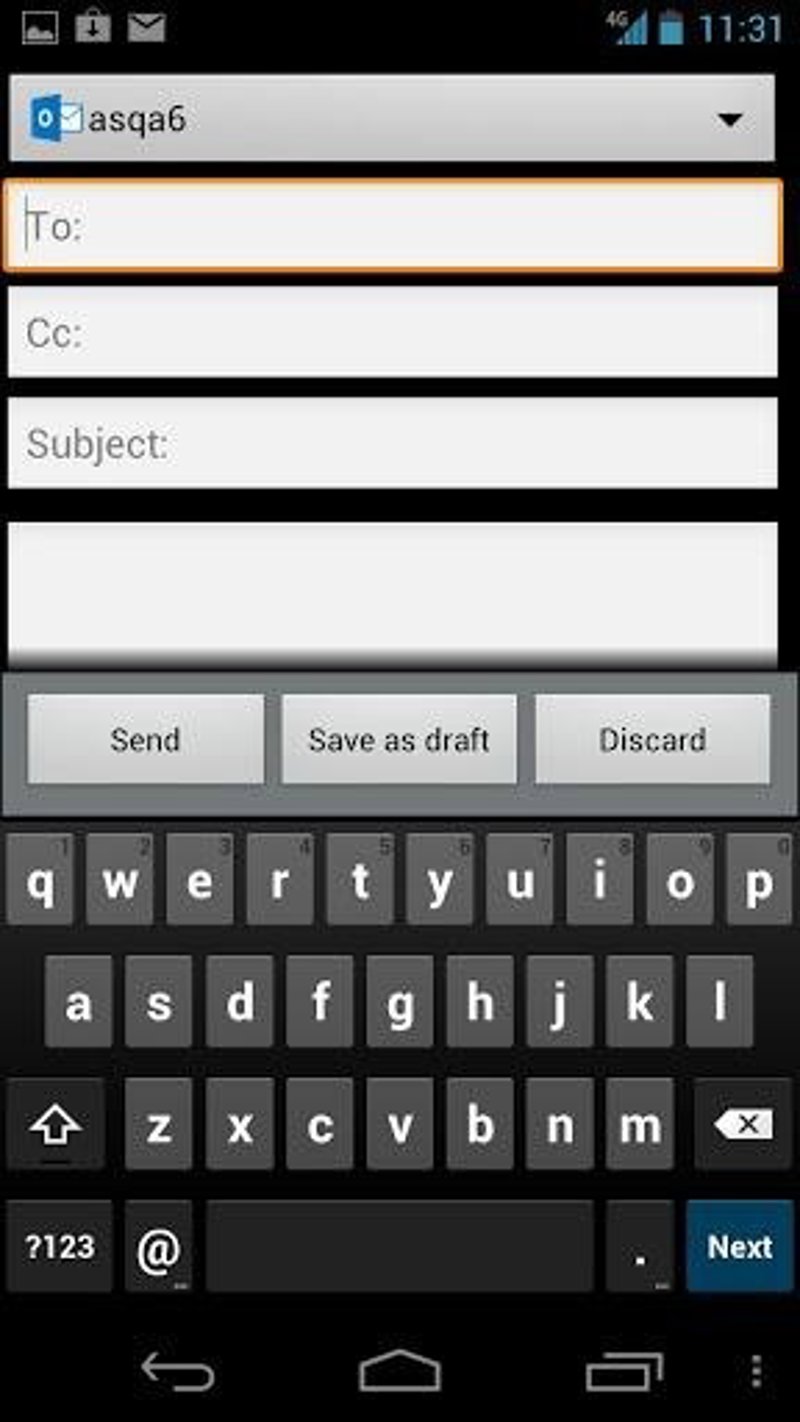Discard this email
The height and width of the screenshot is (1422, 800).
(652, 740)
